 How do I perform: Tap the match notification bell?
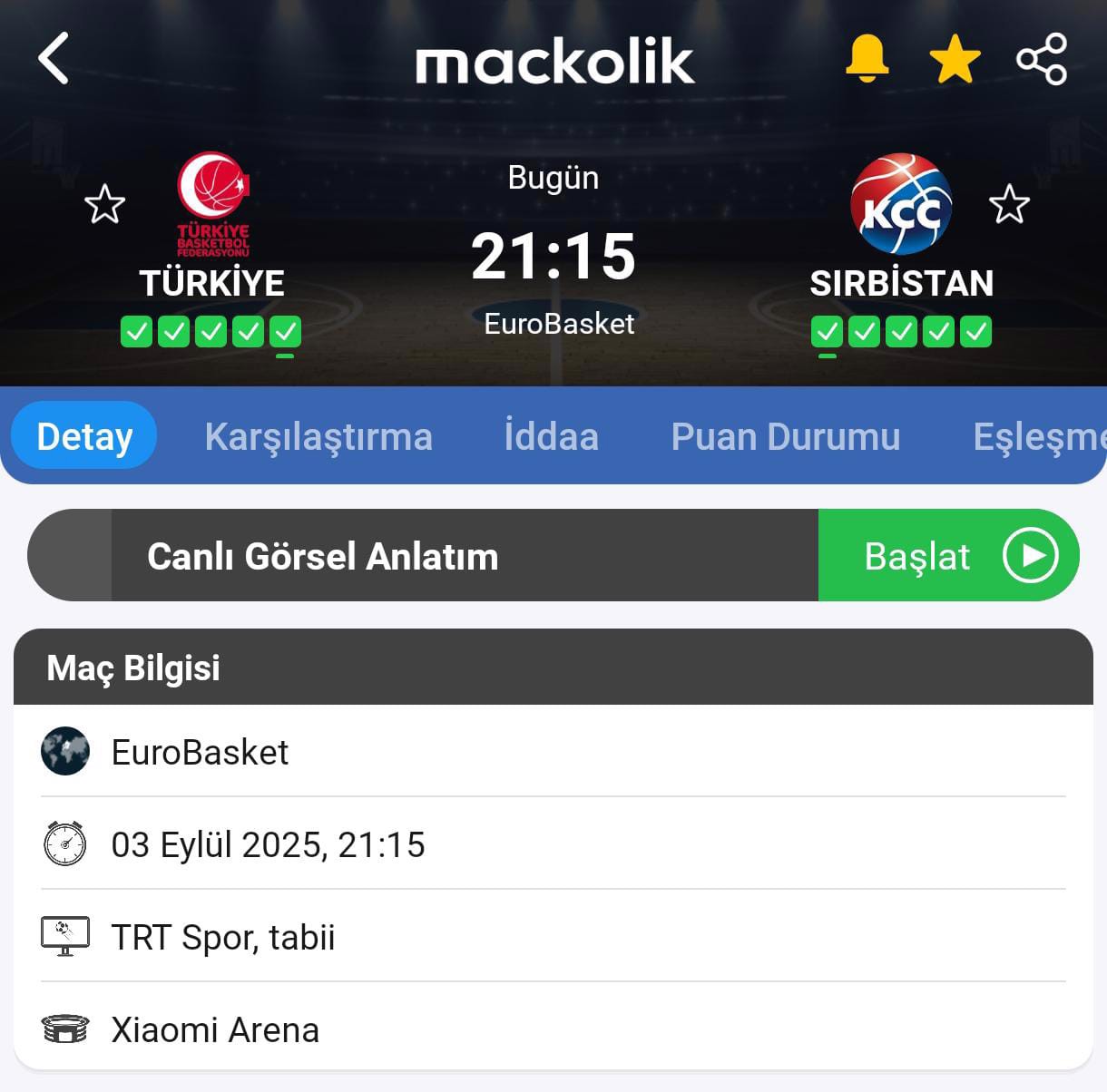(x=867, y=59)
